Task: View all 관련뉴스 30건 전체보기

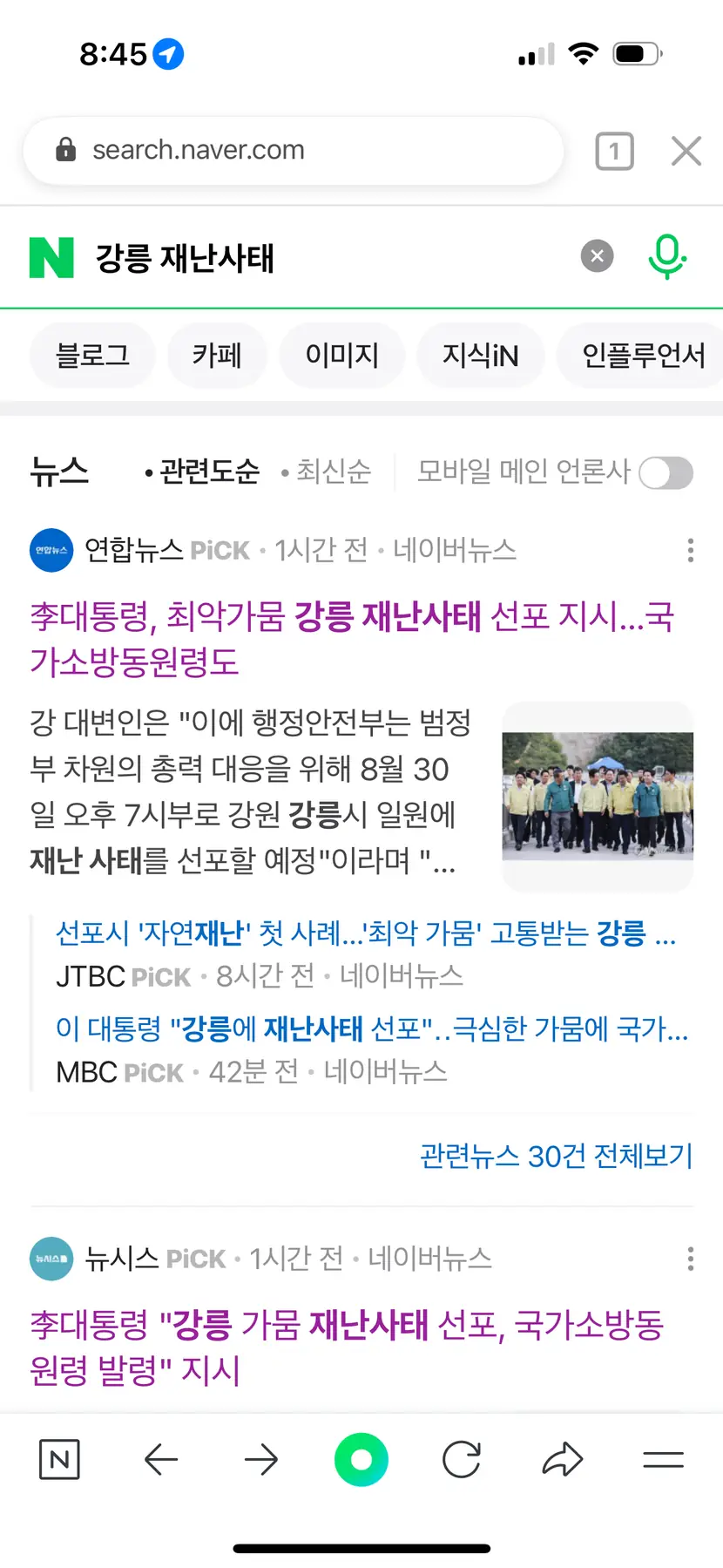Action: (556, 1156)
